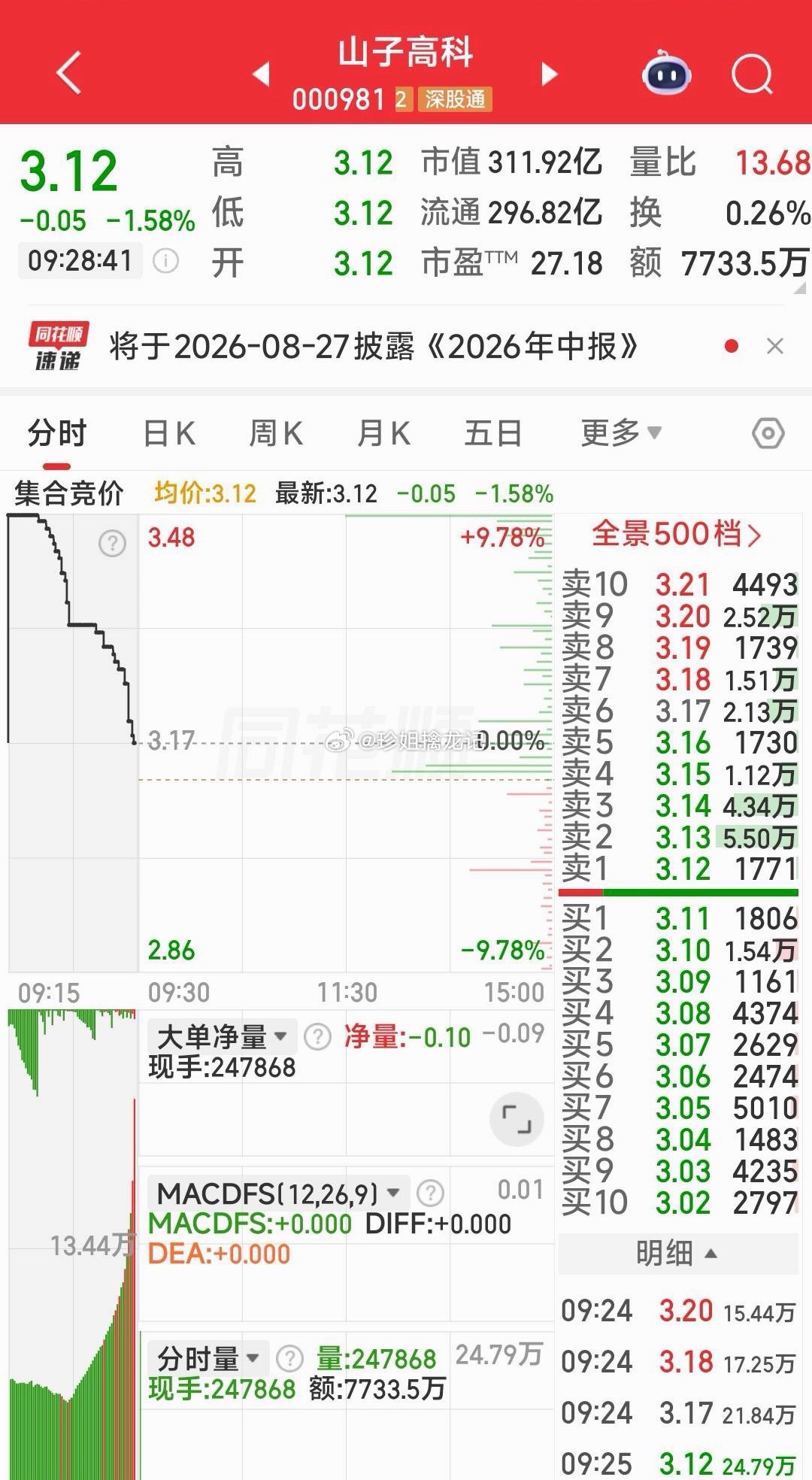Image resolution: width=812 pixels, height=1480 pixels.
Task: Switch to the 月K chart tab
Action: click(x=383, y=434)
